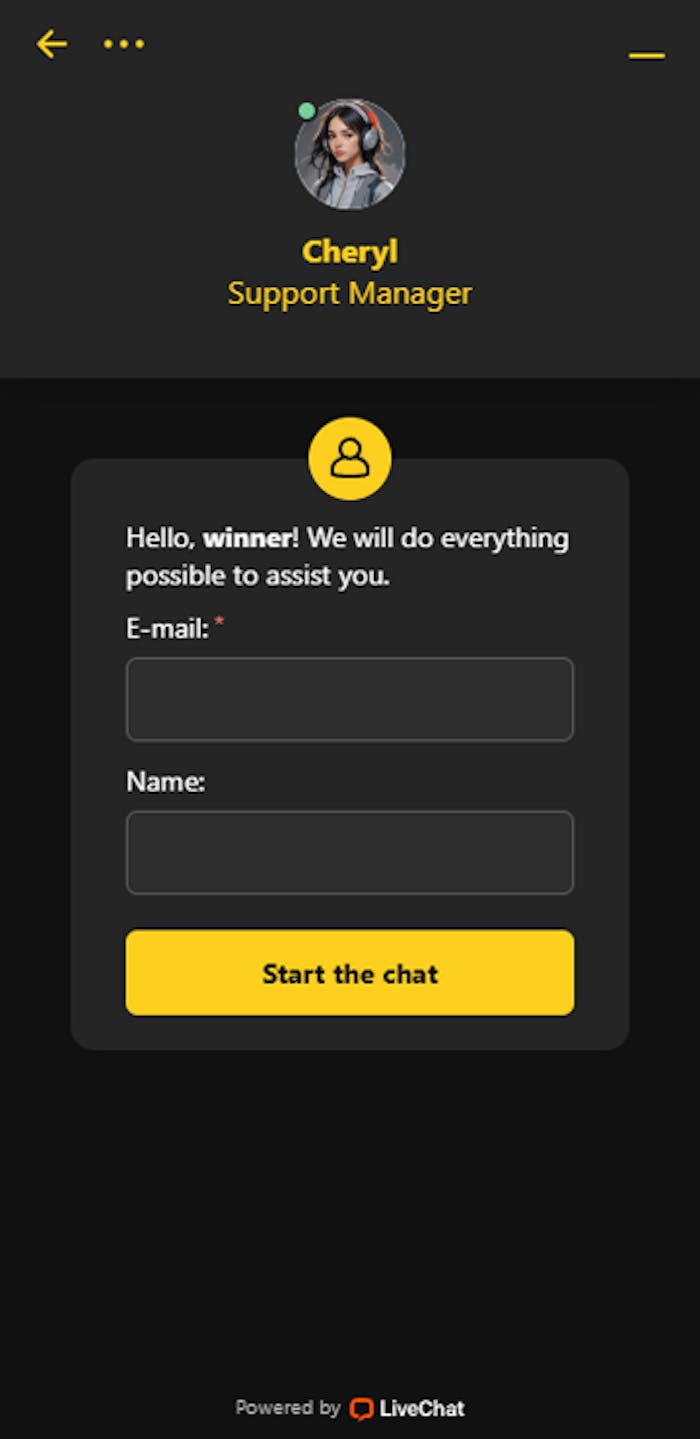Open the three-dot options menu
Viewport: 700px width, 1439px height.
pos(124,44)
